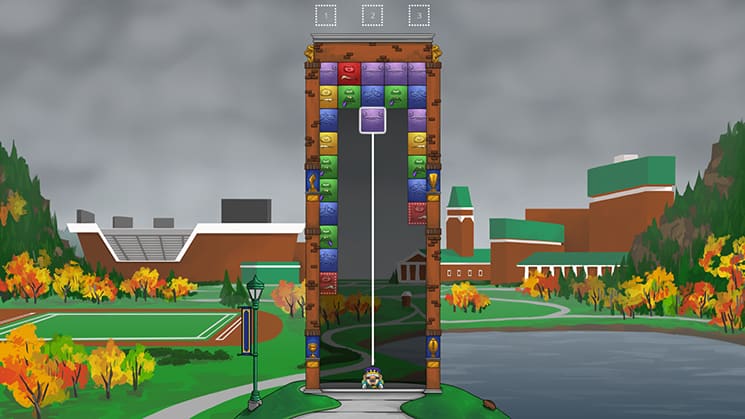The height and width of the screenshot is (419, 745).
Task: Select empty power-up slot 2
Action: click(372, 15)
